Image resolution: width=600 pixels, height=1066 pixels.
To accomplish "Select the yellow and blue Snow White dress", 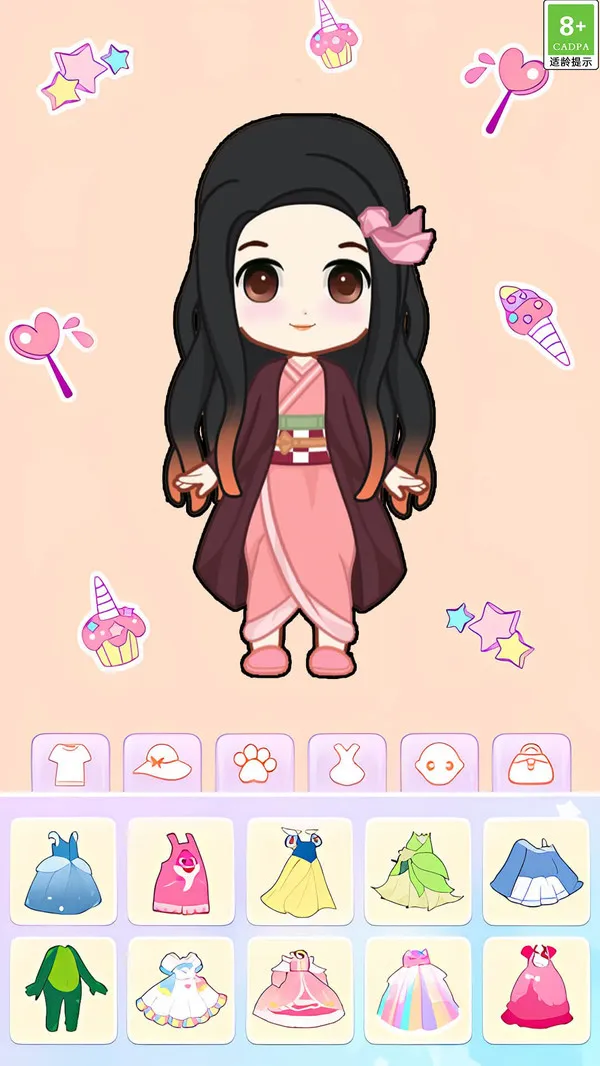I will pyautogui.click(x=299, y=870).
